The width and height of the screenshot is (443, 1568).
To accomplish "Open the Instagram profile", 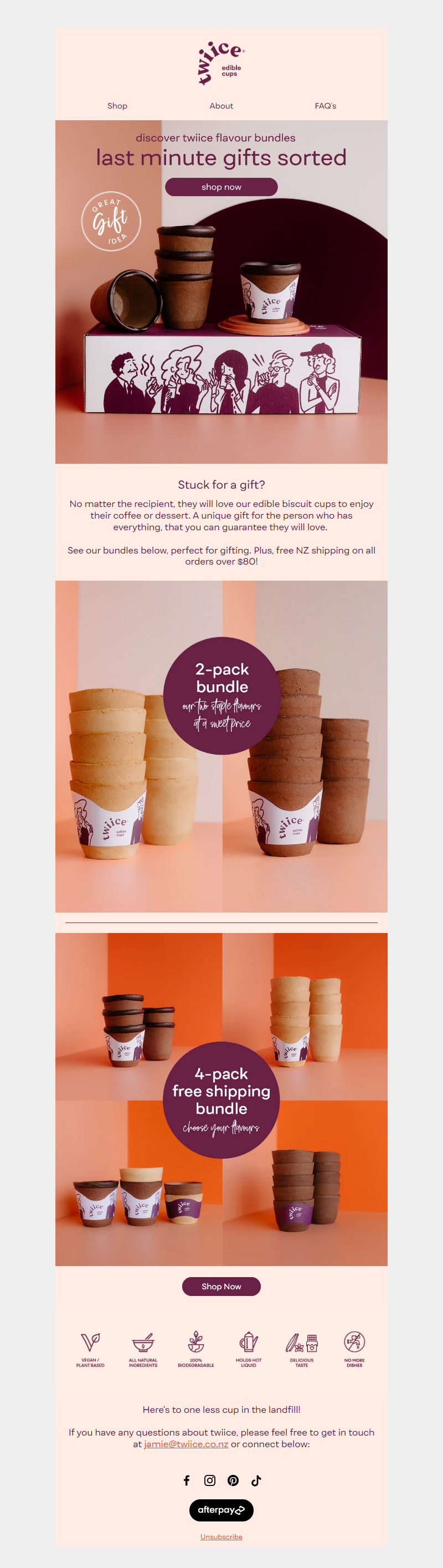I will click(x=210, y=1480).
